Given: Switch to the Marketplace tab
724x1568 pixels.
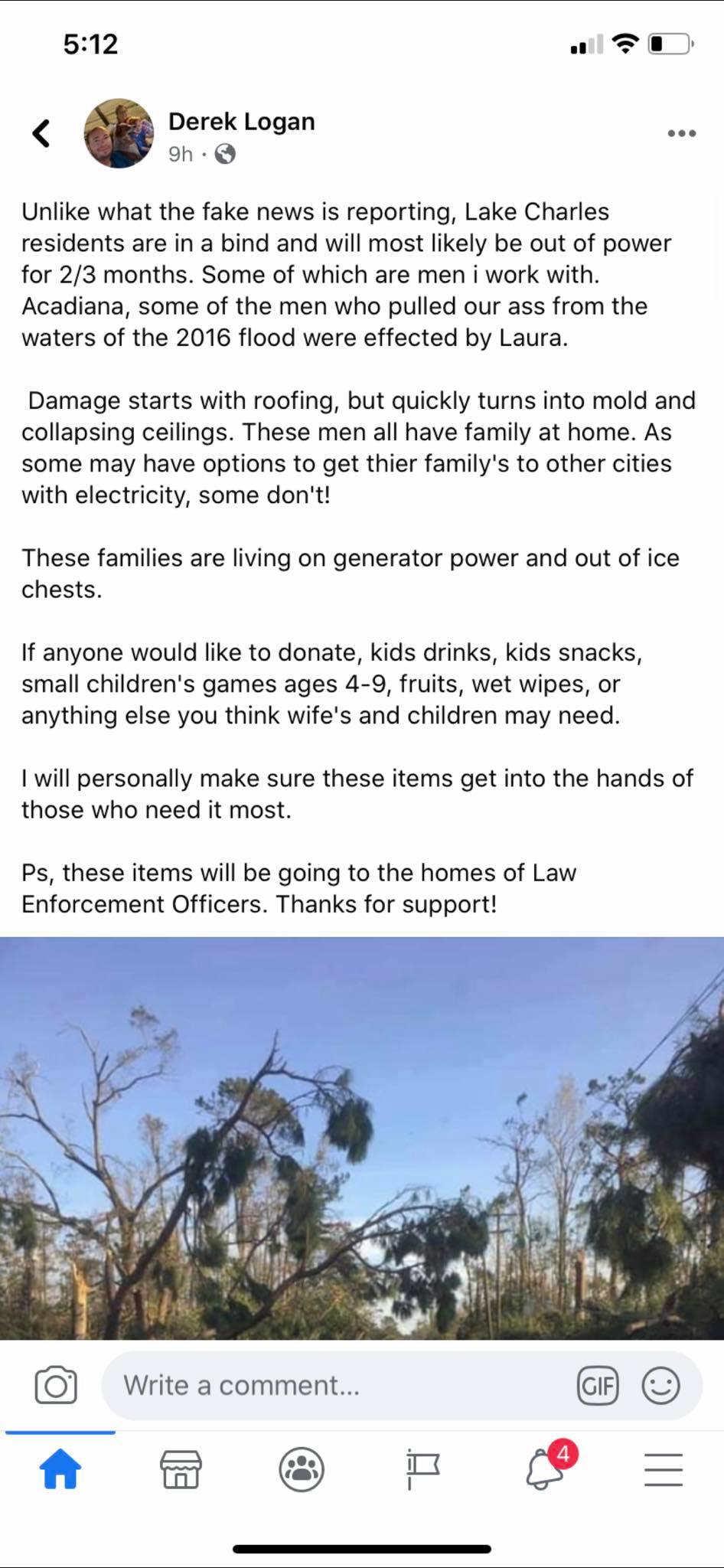Looking at the screenshot, I should coord(181,1469).
